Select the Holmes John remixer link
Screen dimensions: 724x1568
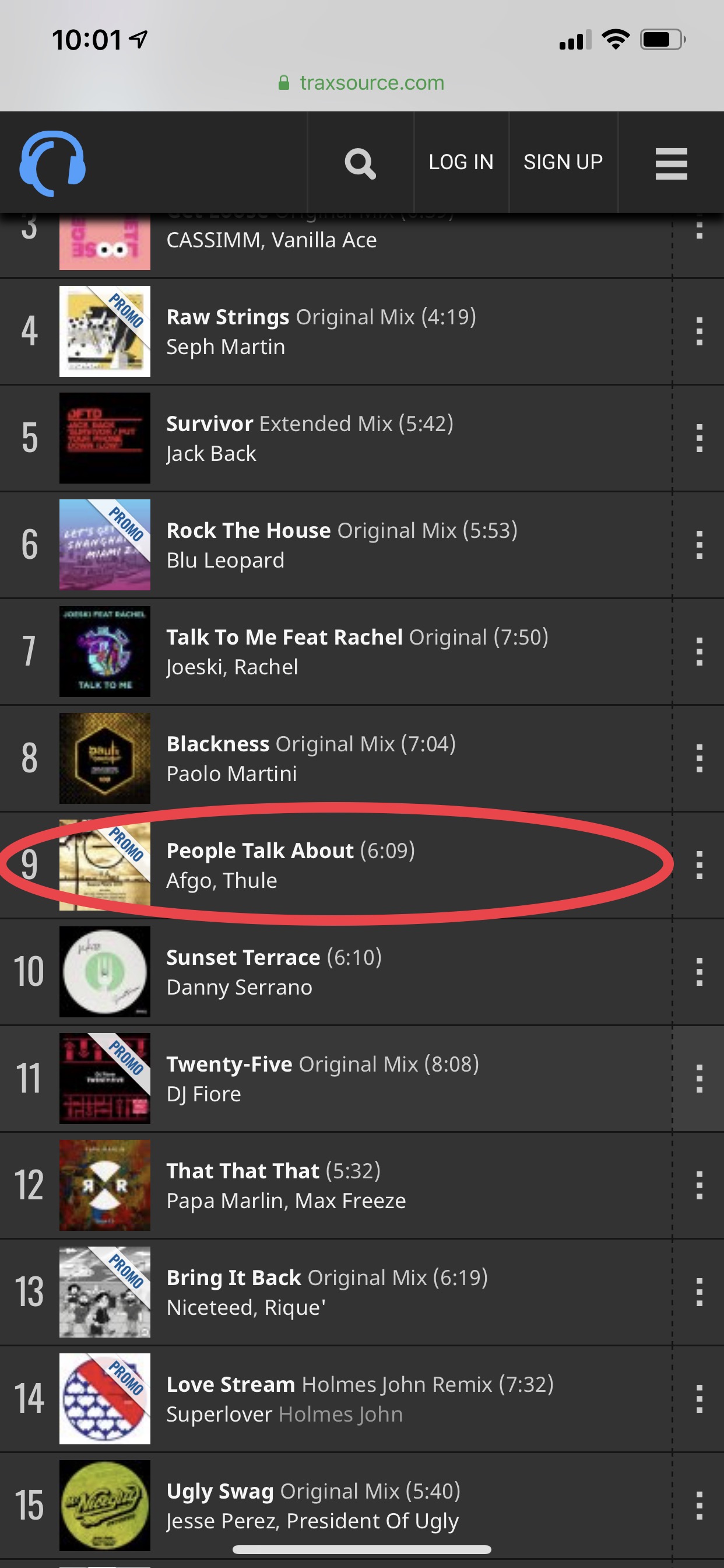click(x=340, y=1415)
